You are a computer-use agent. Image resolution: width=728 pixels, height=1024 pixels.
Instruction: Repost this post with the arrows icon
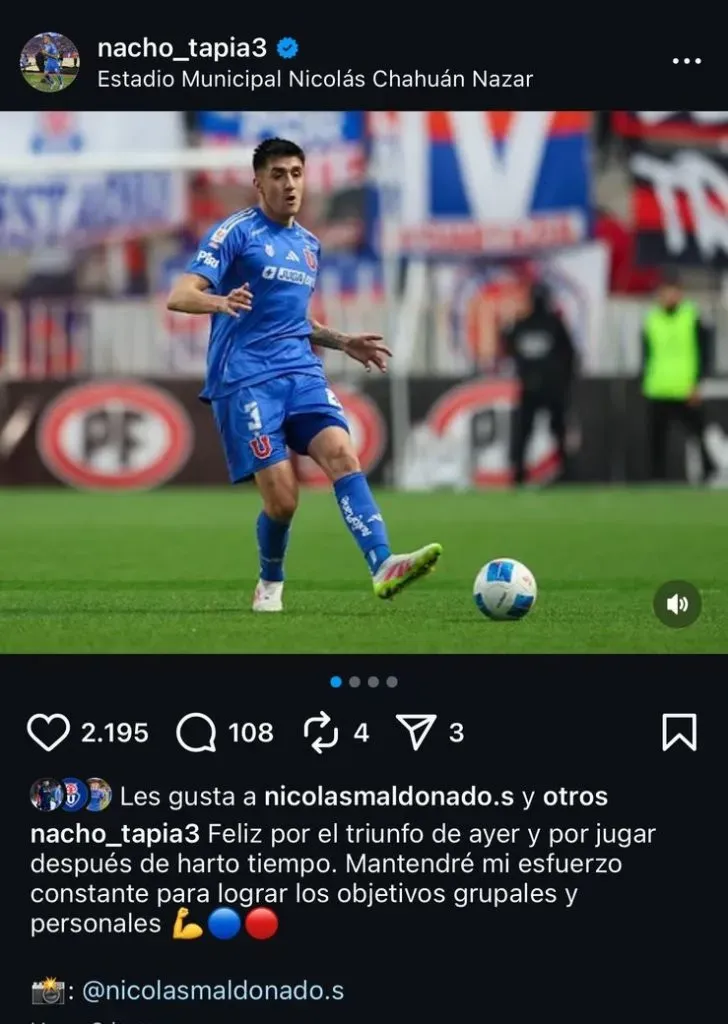pyautogui.click(x=321, y=733)
